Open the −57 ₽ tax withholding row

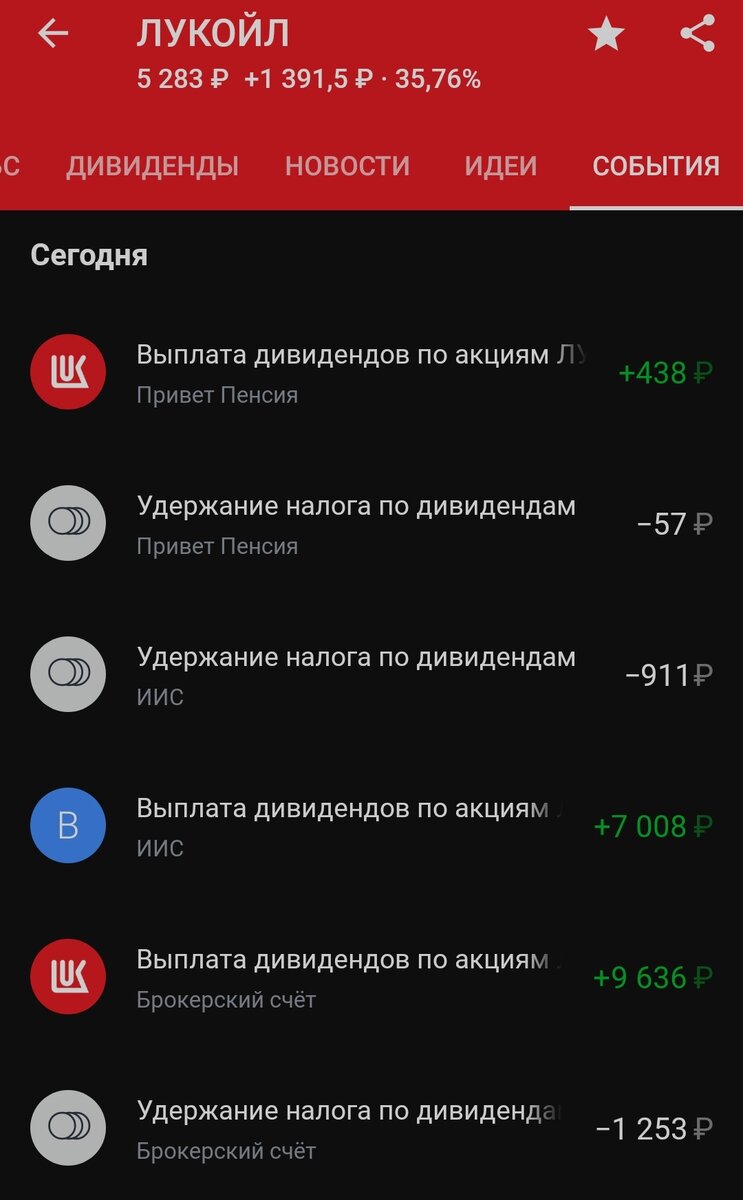pyautogui.click(x=371, y=524)
